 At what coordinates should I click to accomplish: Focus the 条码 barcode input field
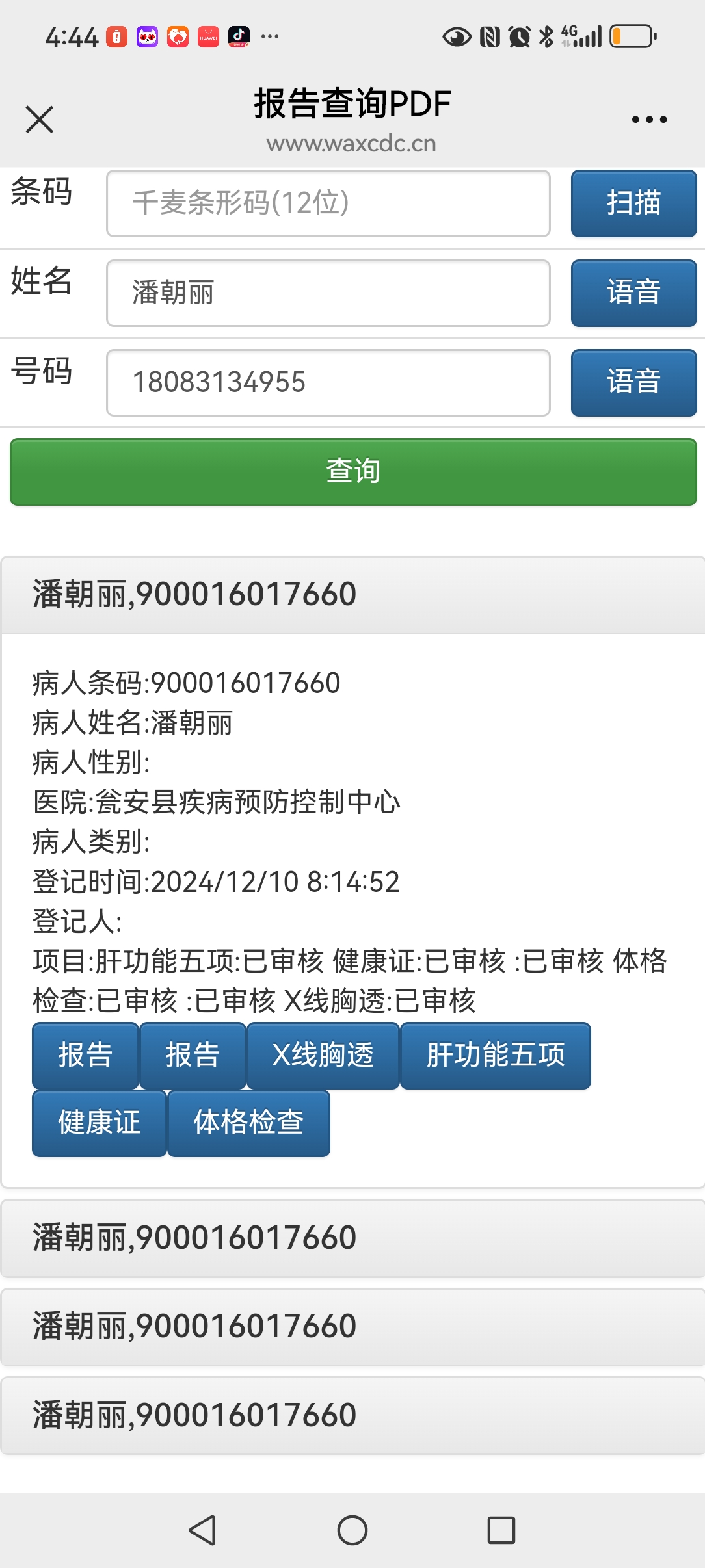click(328, 203)
